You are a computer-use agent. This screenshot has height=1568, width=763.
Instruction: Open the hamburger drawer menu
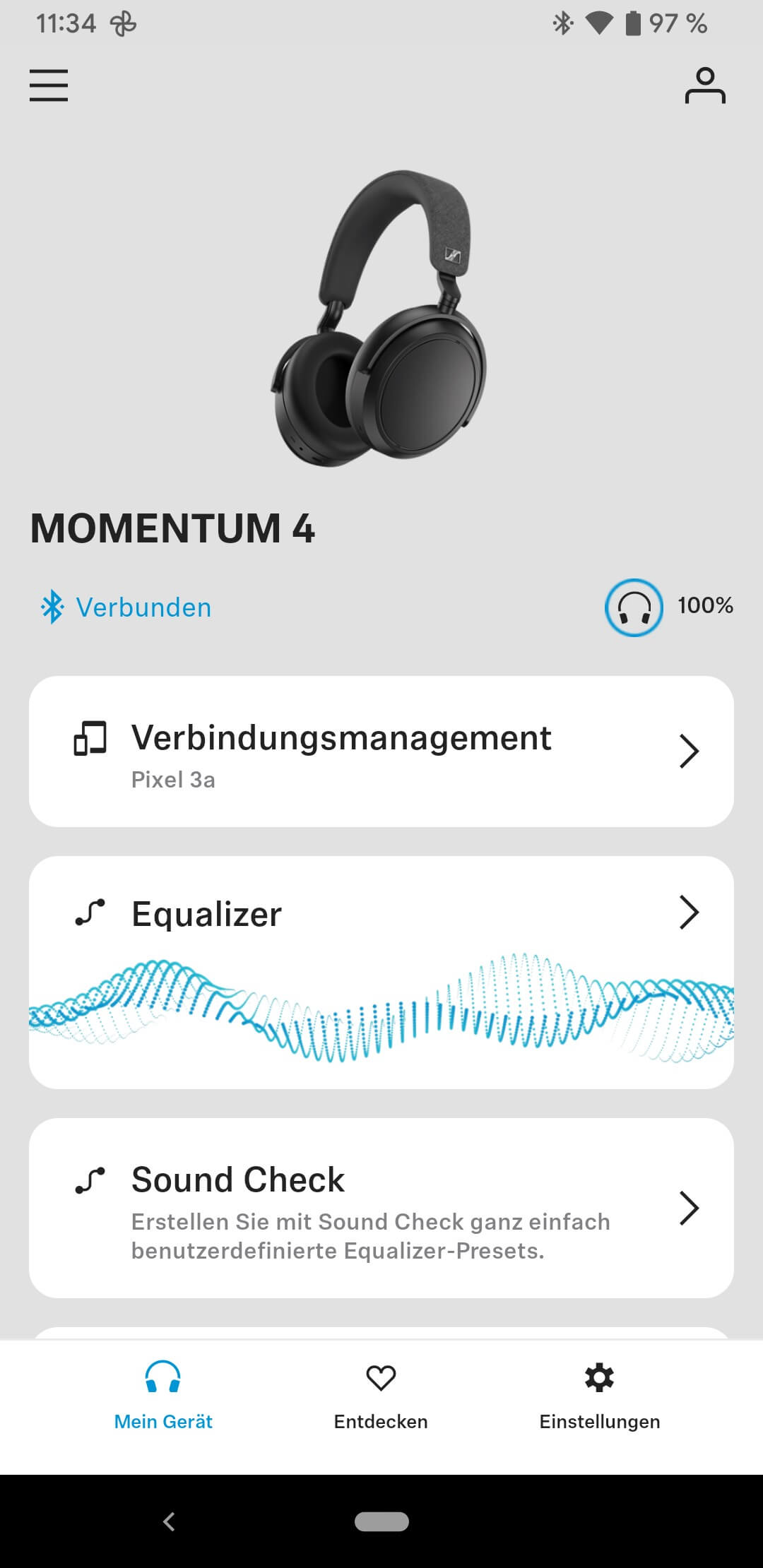[x=49, y=85]
